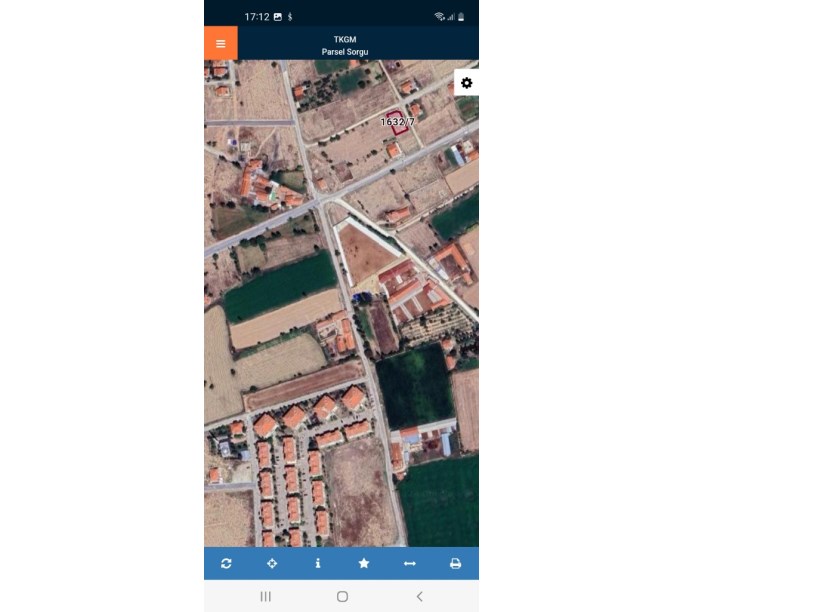This screenshot has height=612, width=816.
Task: Open the orange hamburger menu
Action: tap(220, 43)
